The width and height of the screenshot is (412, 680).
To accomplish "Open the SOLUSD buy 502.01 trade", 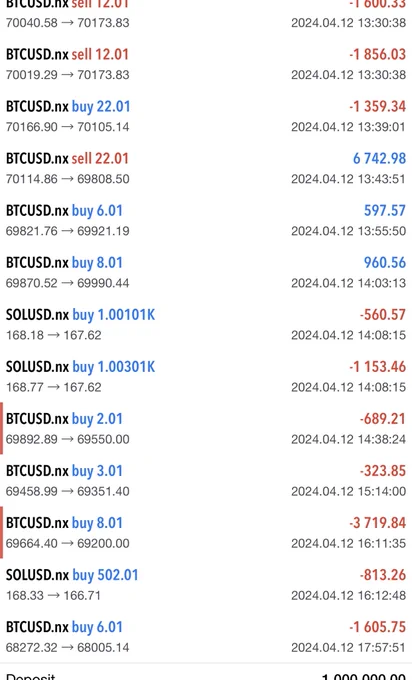I will [206, 585].
